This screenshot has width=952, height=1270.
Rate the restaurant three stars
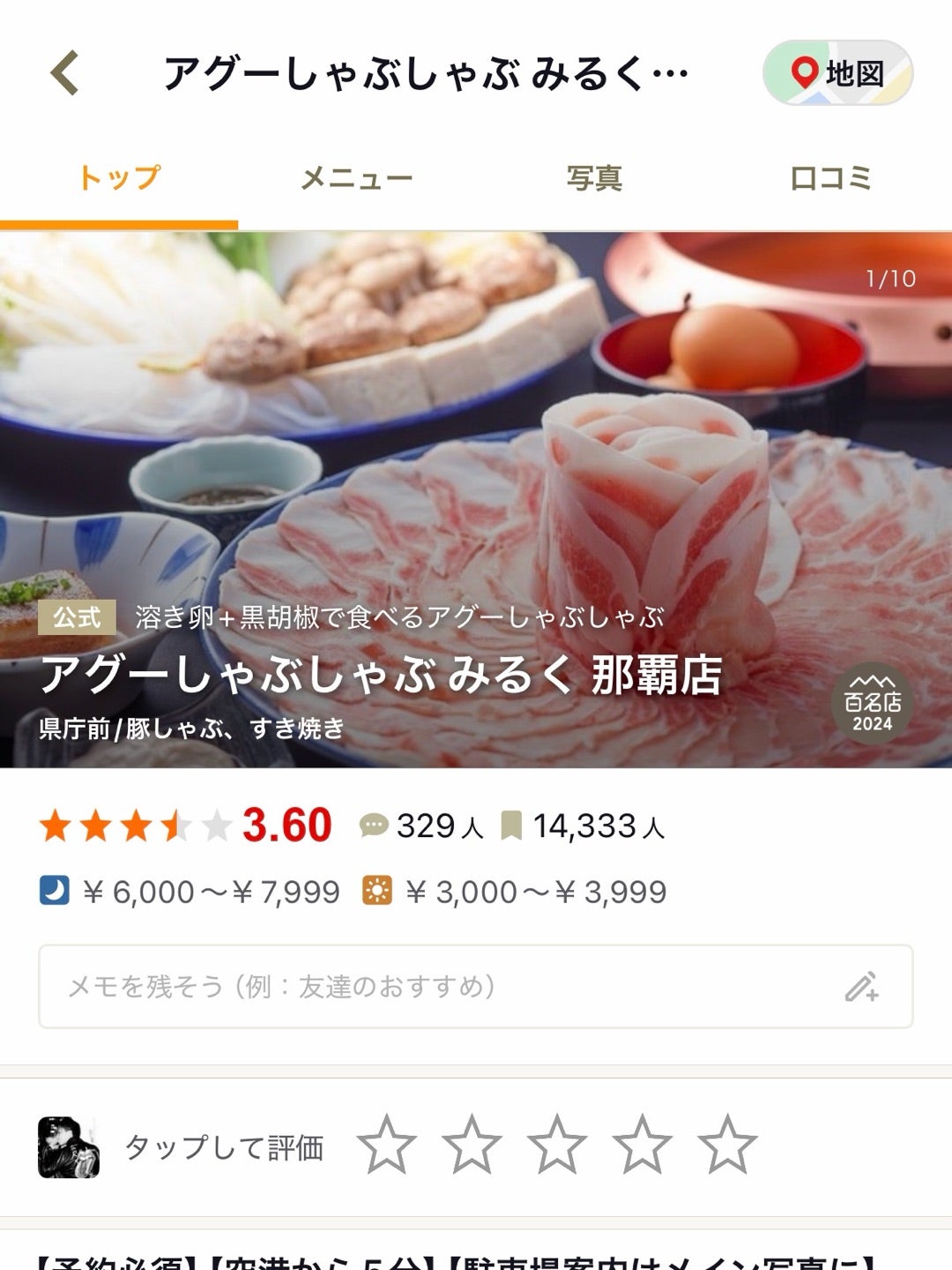coord(557,1146)
